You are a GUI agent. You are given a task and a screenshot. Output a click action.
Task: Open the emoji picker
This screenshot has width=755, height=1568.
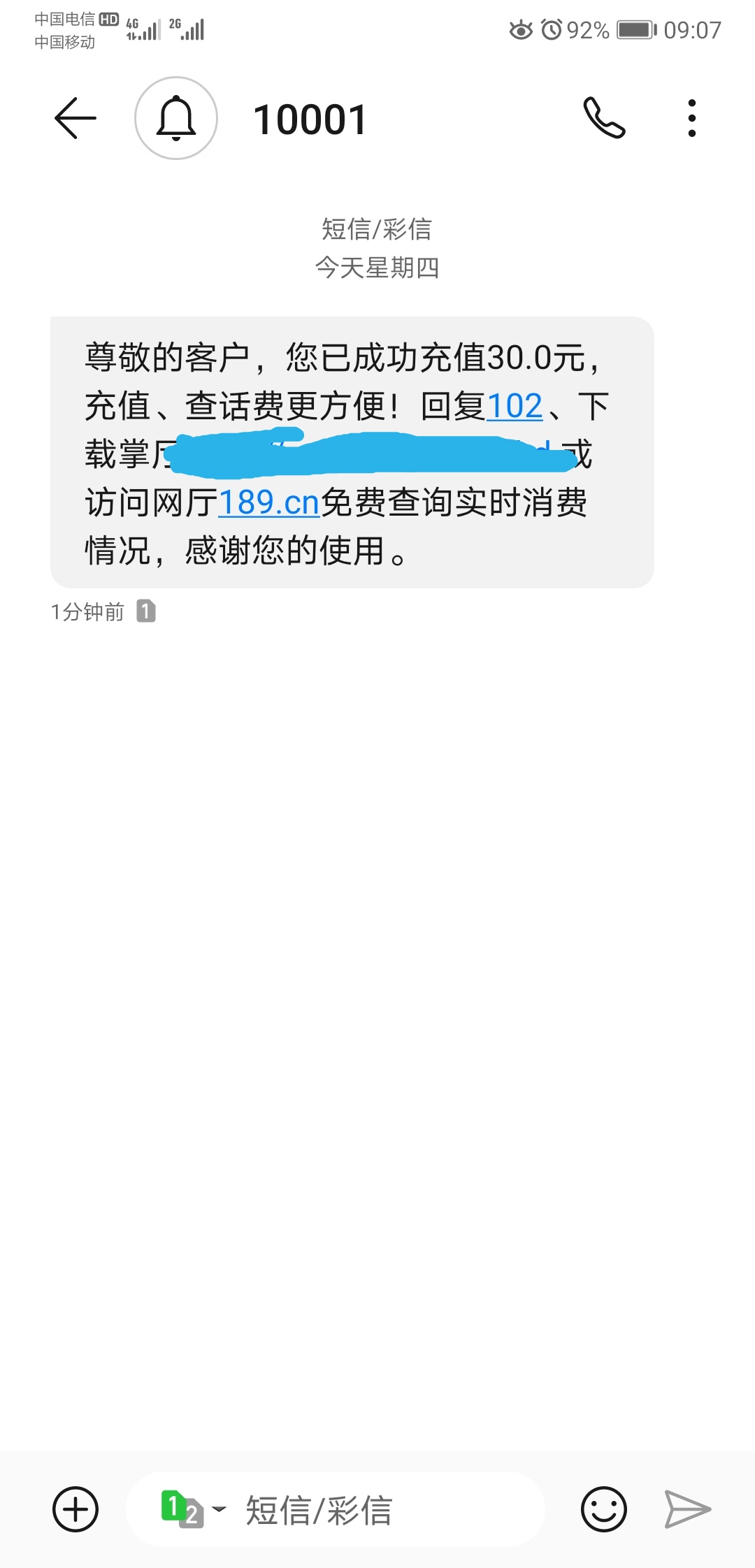click(x=603, y=1509)
